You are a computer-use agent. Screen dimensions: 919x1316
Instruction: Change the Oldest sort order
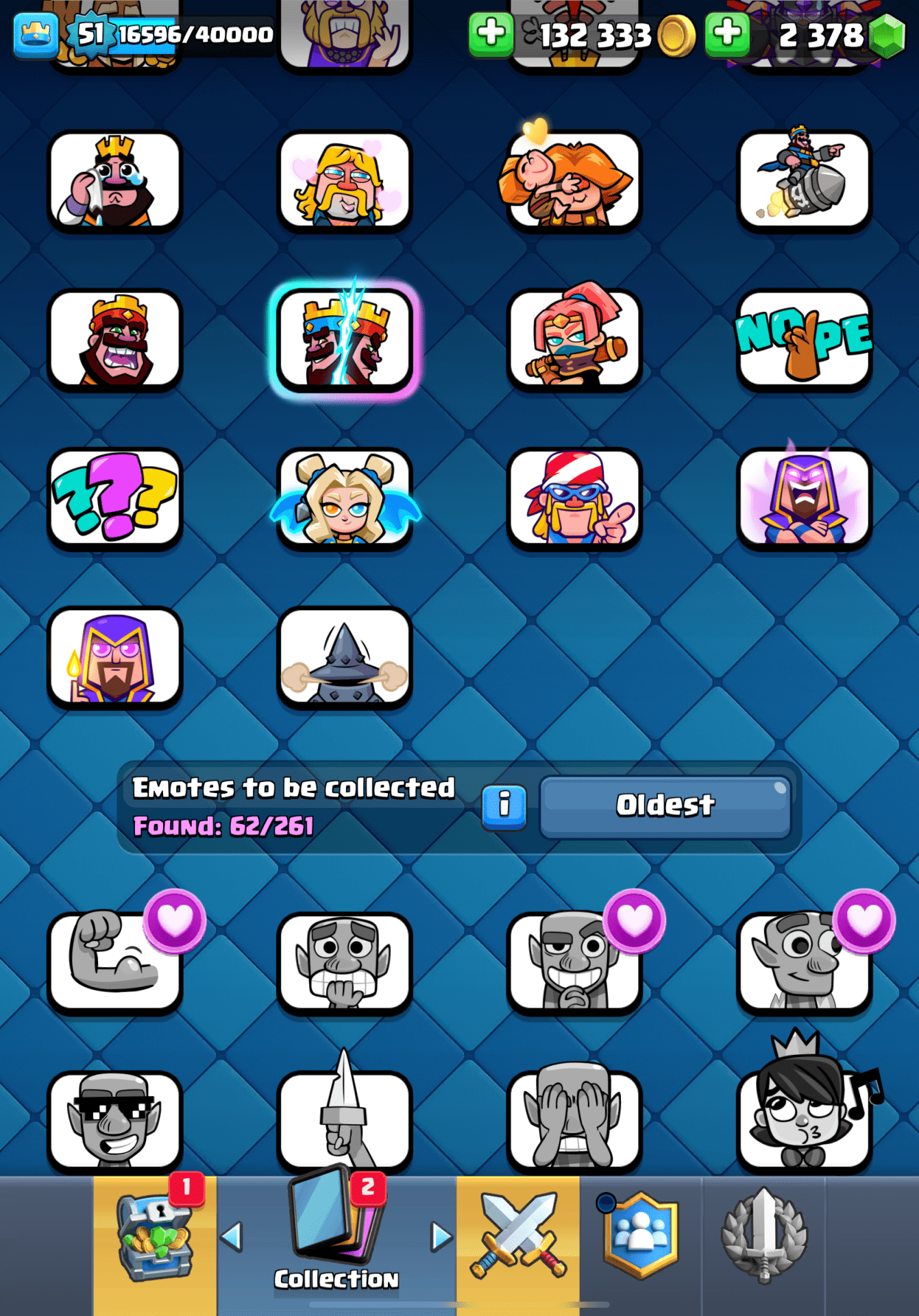click(x=665, y=806)
